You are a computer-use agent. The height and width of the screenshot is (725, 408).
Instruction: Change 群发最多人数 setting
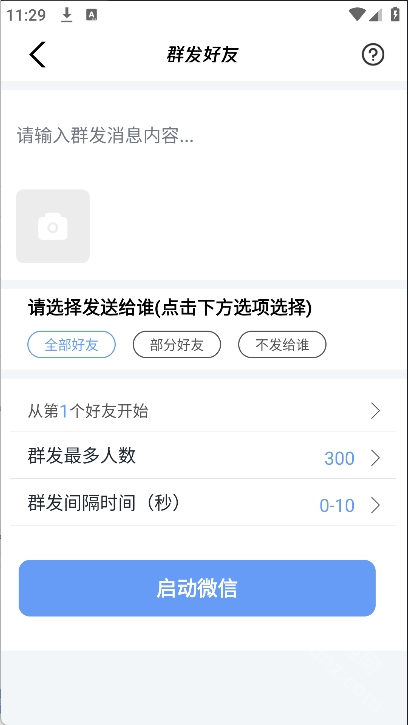pyautogui.click(x=203, y=456)
